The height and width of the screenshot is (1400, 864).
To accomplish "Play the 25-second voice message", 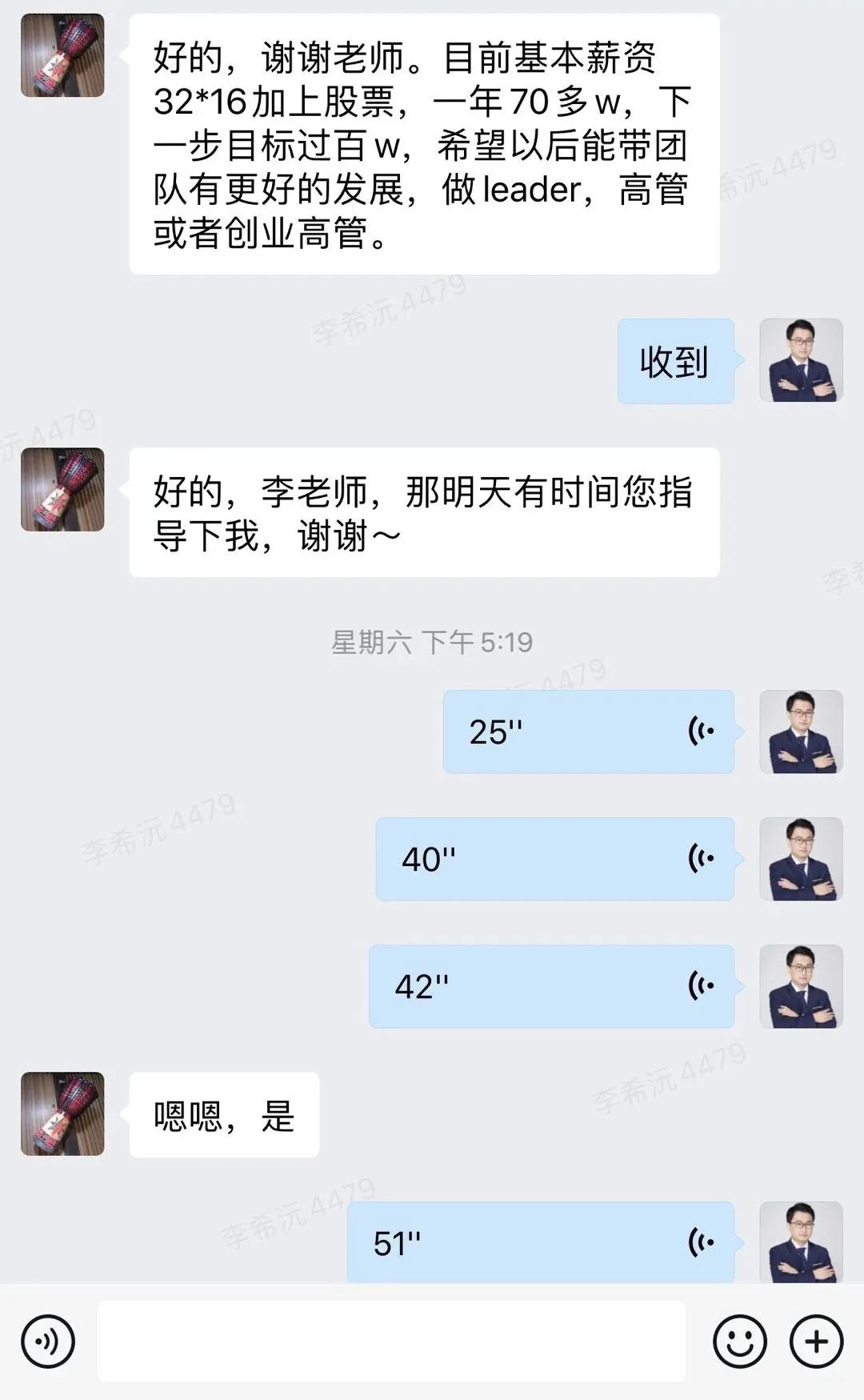I will [x=589, y=732].
